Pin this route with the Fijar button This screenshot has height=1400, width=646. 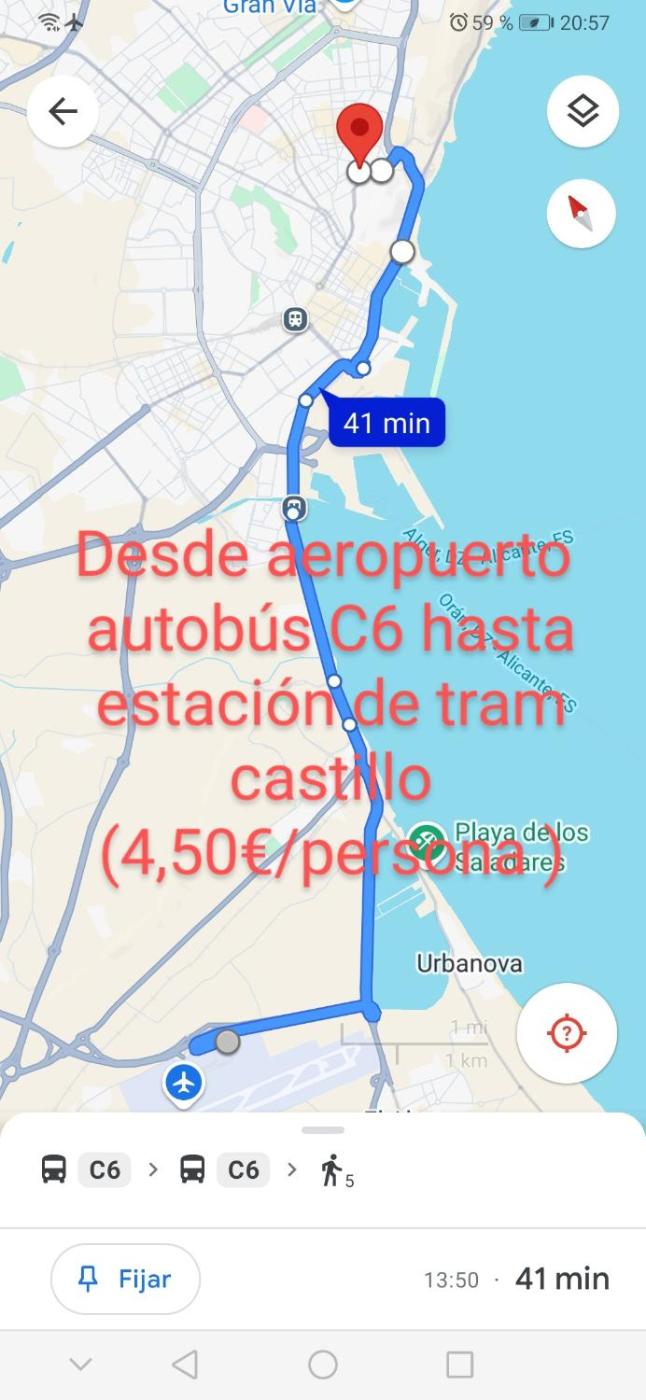(126, 1278)
